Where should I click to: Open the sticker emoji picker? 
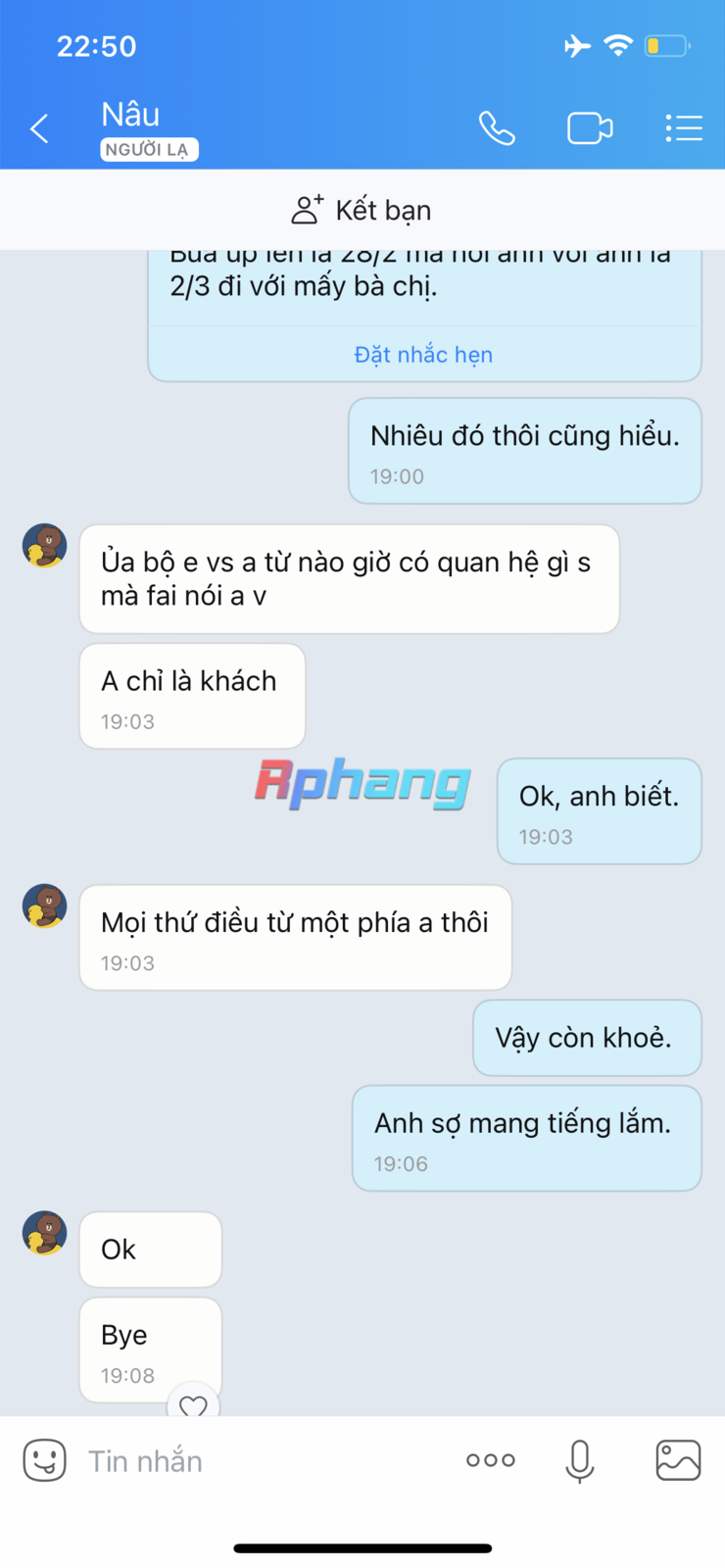click(44, 1460)
